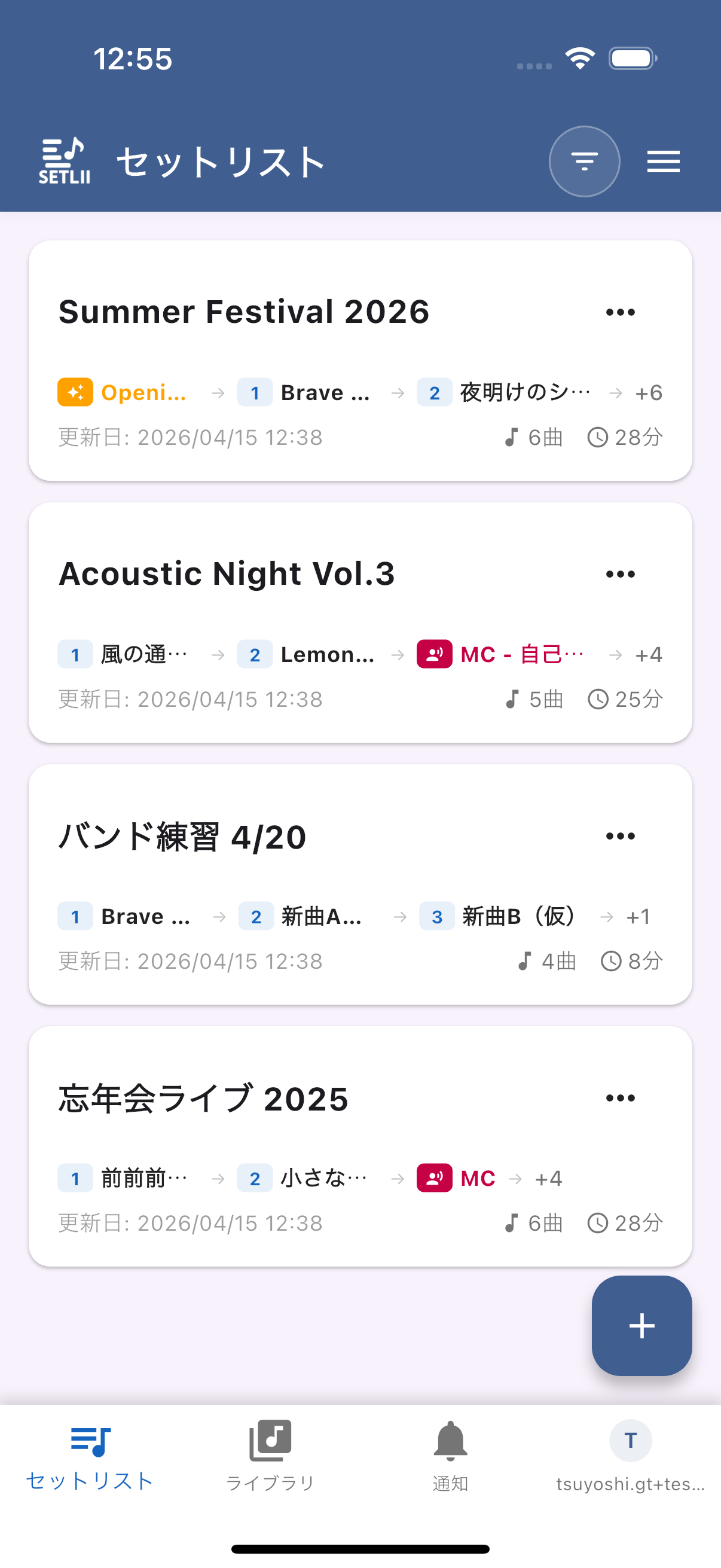The image size is (721, 1568).
Task: Expand the +1 song on バンド練習 4/20
Action: click(x=638, y=916)
